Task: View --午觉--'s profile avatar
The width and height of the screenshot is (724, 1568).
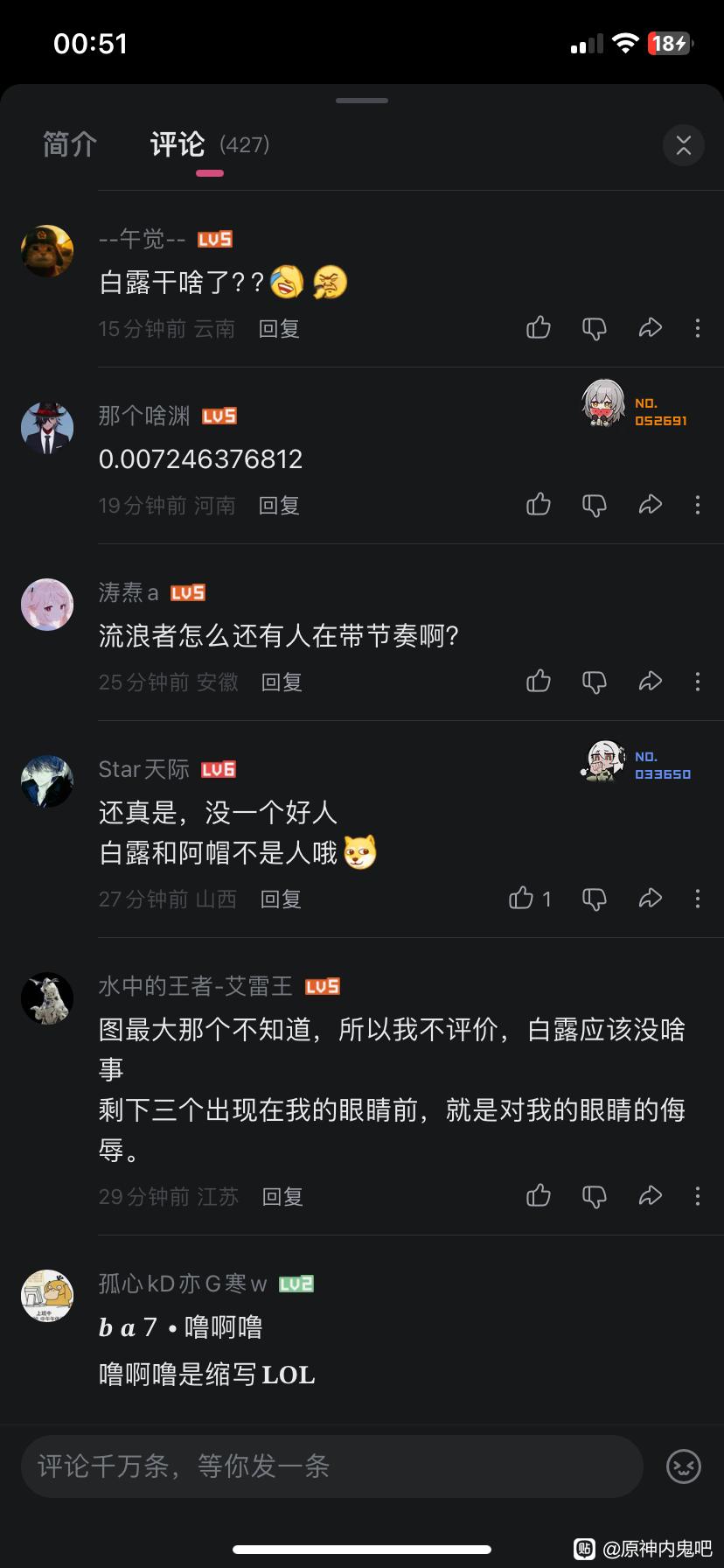Action: 47,252
